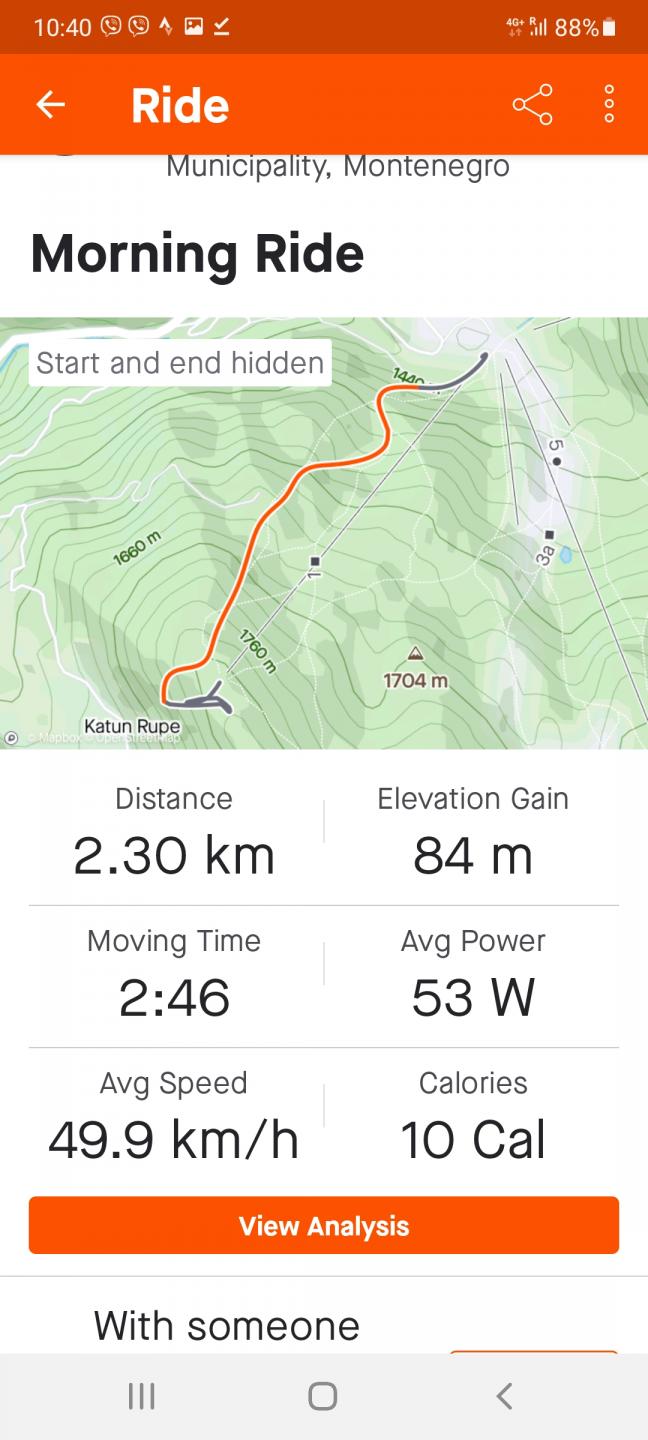Share this Morning Ride activity
This screenshot has height=1440, width=648.
(532, 105)
